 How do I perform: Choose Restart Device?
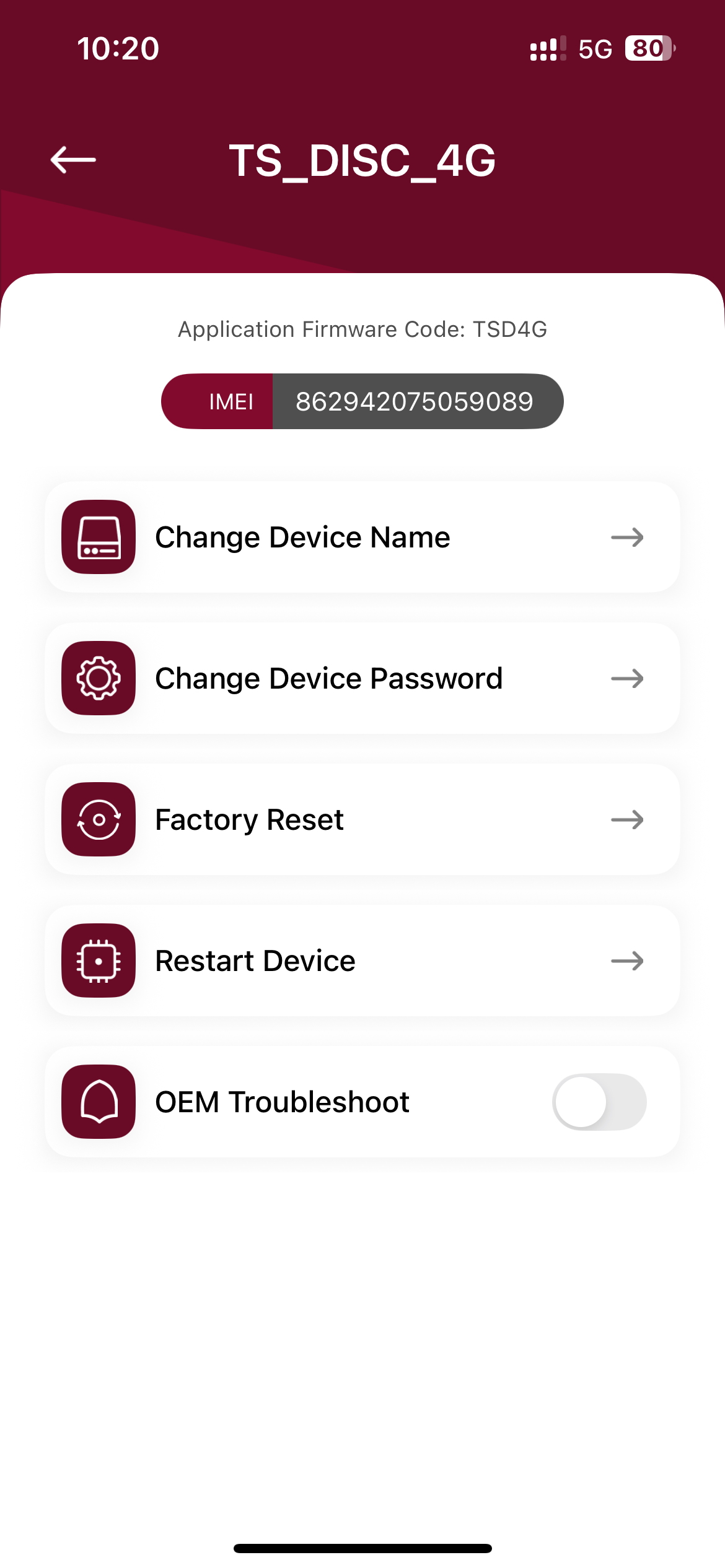(362, 960)
